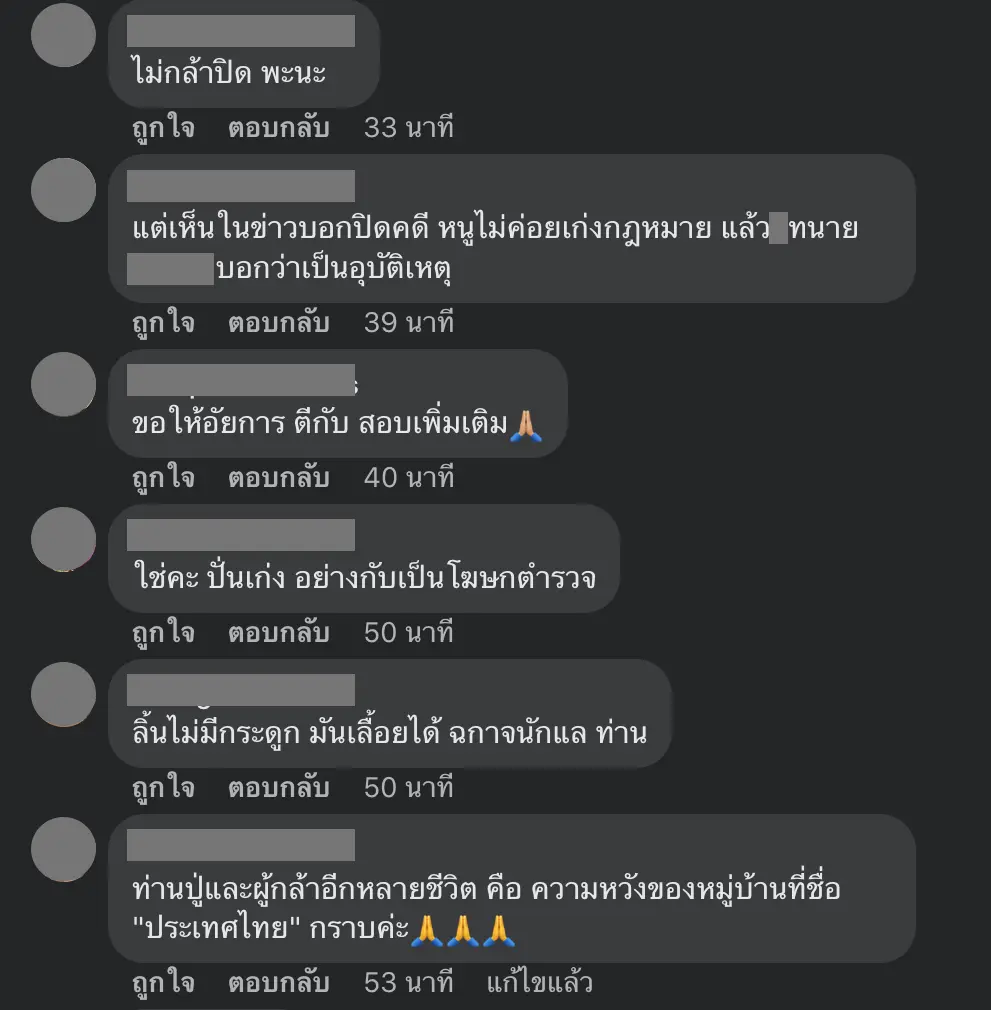Open avatar of the 'โฆษกตำรวจ' commenter
Image resolution: width=991 pixels, height=1010 pixels.
[x=63, y=539]
